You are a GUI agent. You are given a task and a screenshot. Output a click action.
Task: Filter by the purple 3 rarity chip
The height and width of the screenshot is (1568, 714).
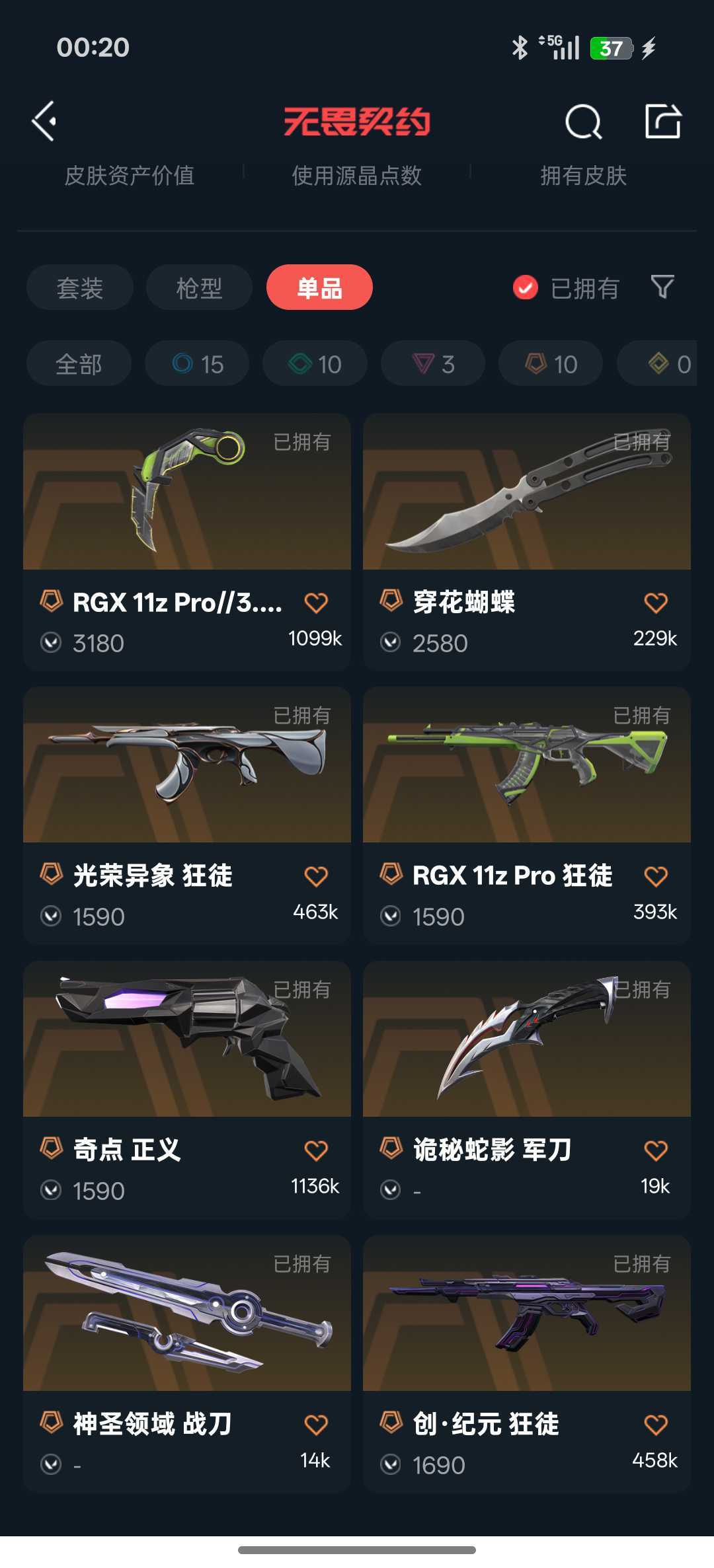433,363
